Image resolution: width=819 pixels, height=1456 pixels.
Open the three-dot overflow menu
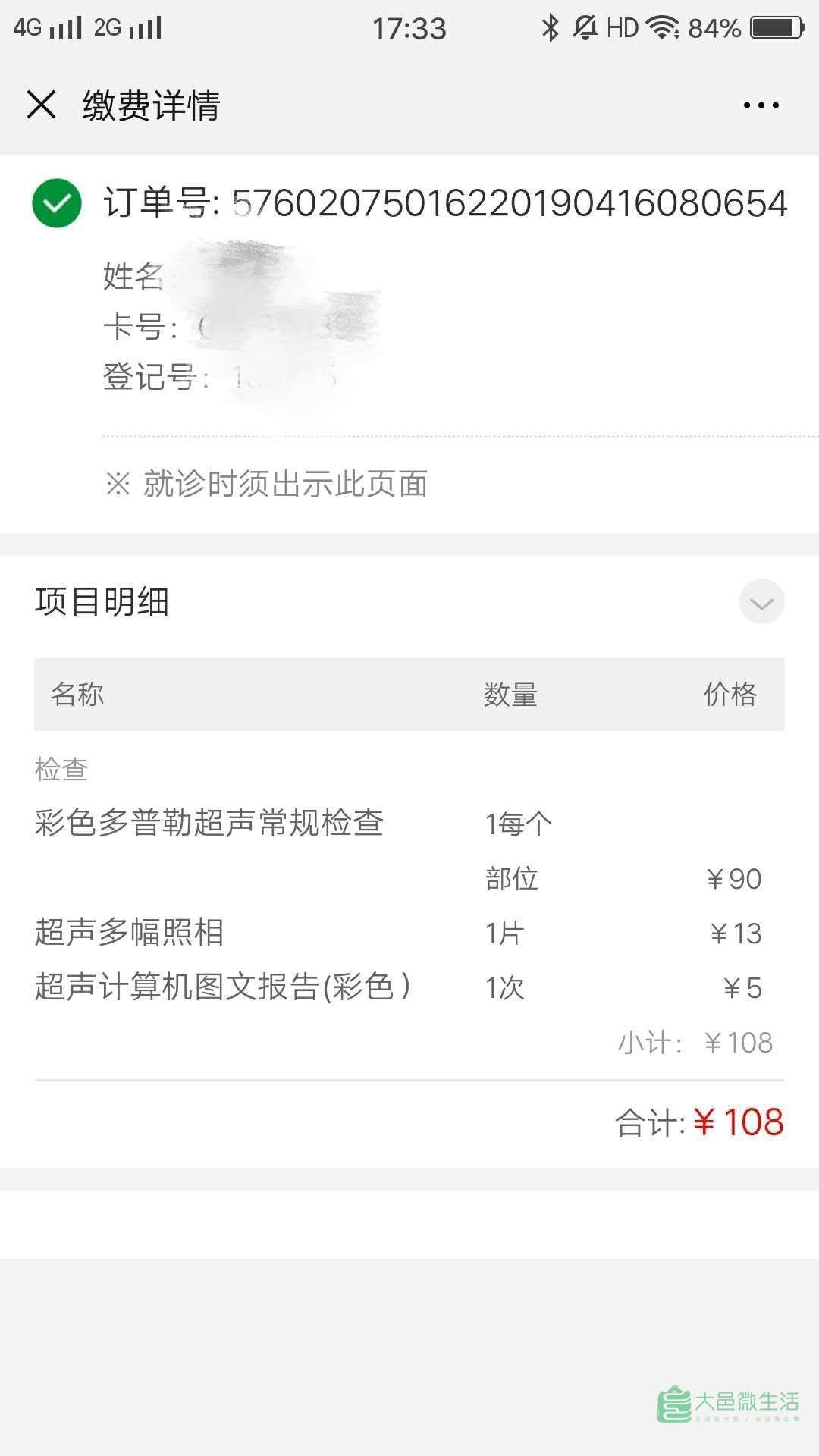761,105
